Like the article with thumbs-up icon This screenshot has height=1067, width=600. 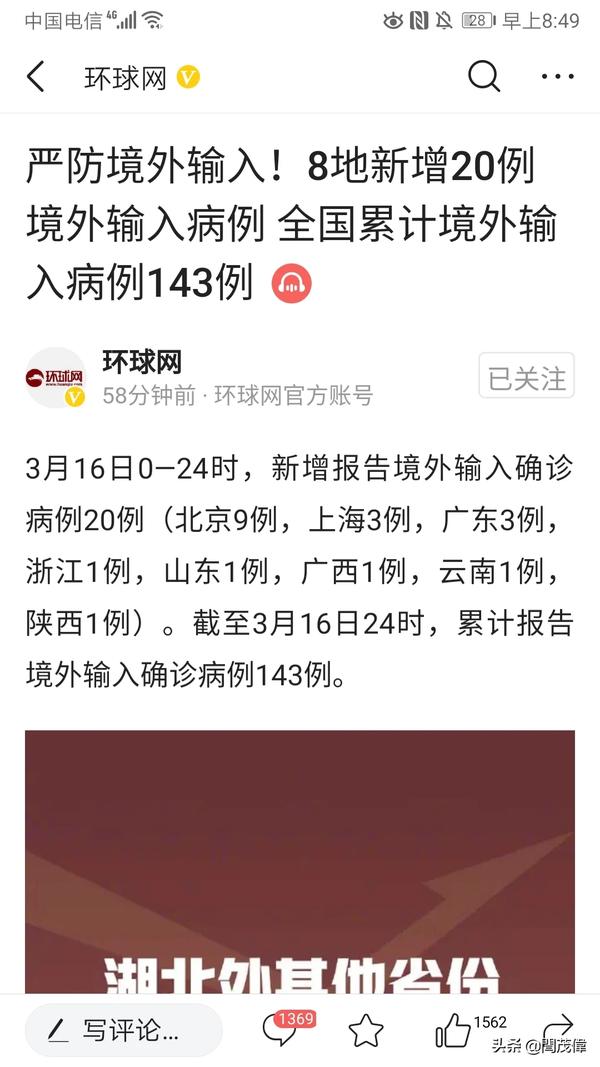coord(453,1030)
